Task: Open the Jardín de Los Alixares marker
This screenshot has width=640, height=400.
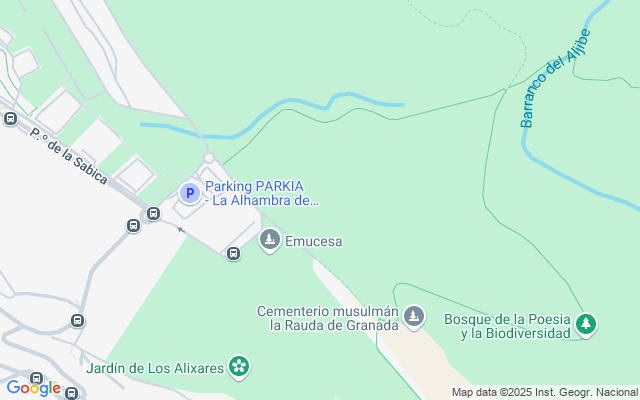Action: tap(239, 367)
